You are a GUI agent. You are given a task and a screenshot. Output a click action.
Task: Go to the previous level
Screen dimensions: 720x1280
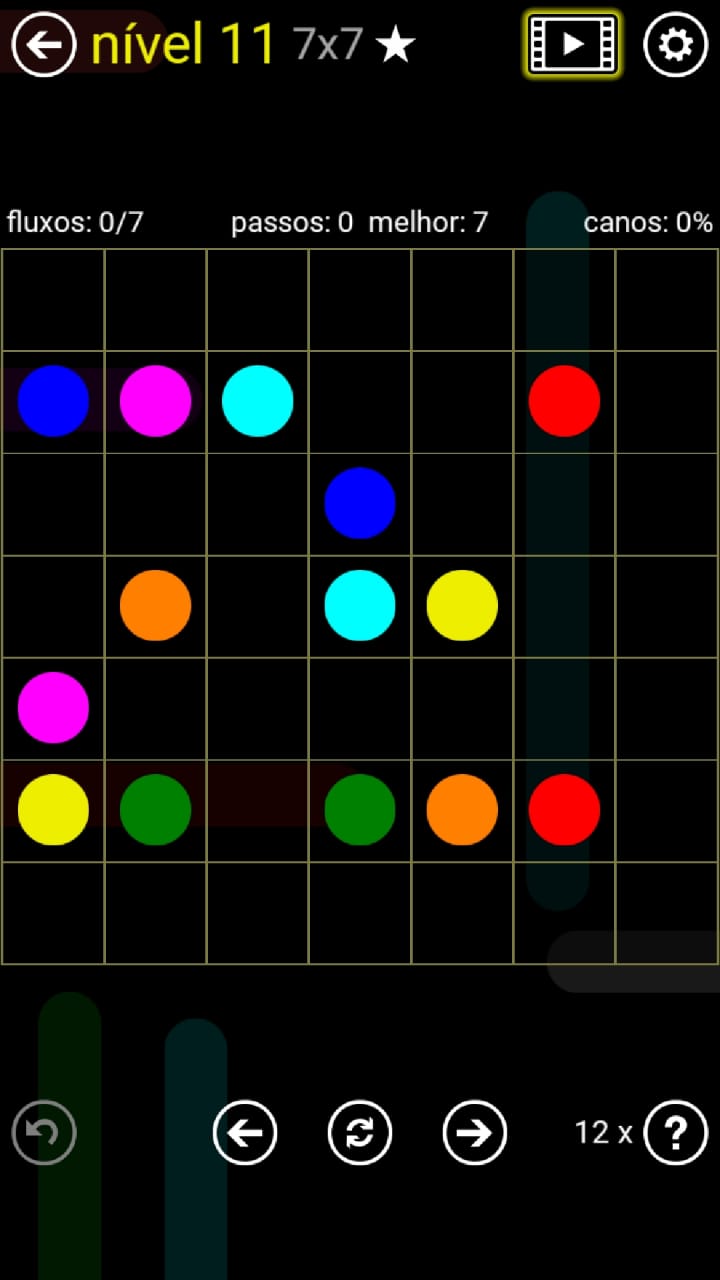tap(245, 1132)
